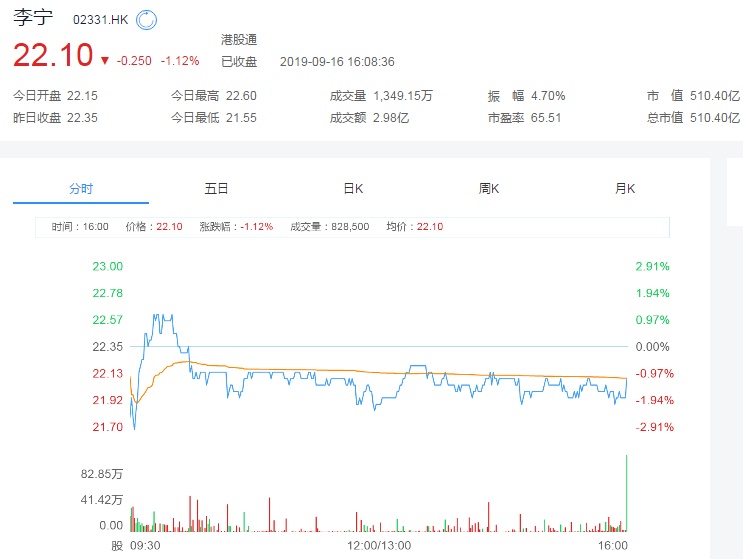Refresh the 李宁 stock quote
This screenshot has height=559, width=743.
(146, 20)
